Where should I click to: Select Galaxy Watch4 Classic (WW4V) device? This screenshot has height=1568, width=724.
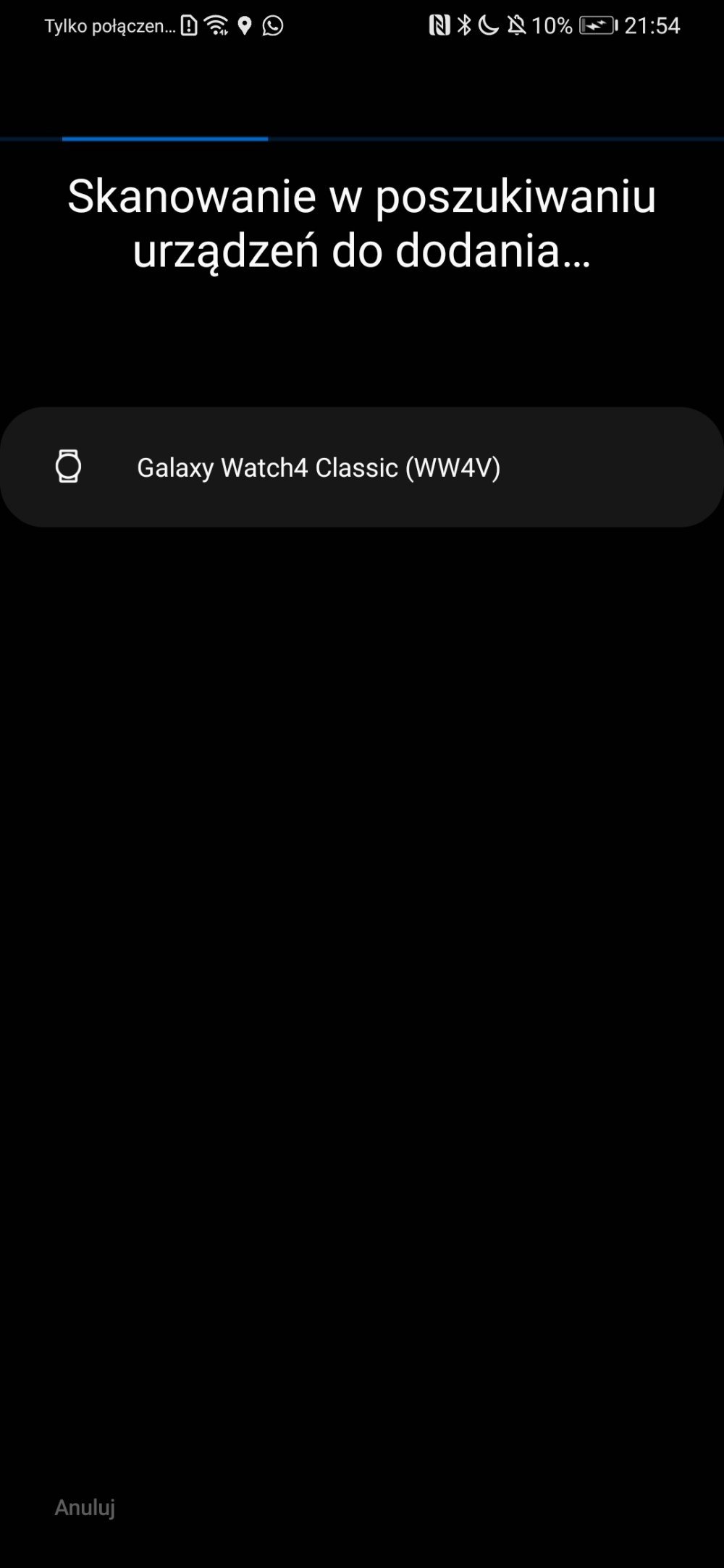click(319, 467)
